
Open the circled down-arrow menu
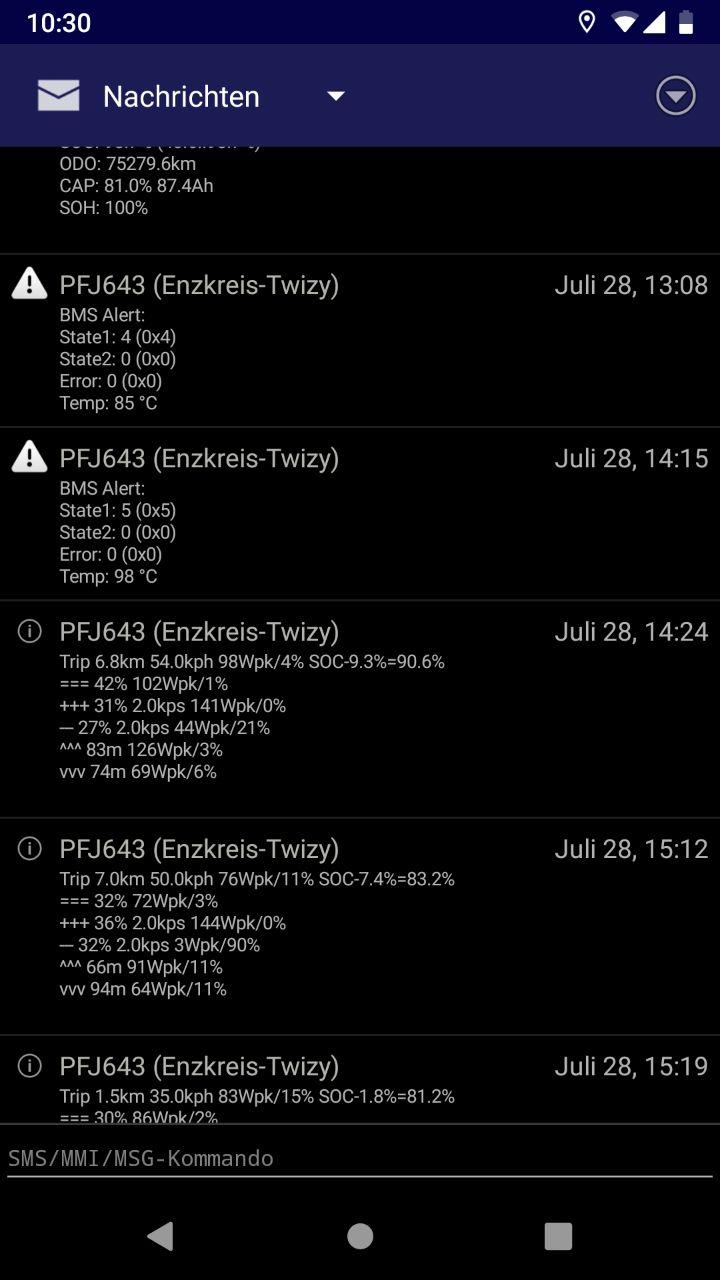point(676,96)
